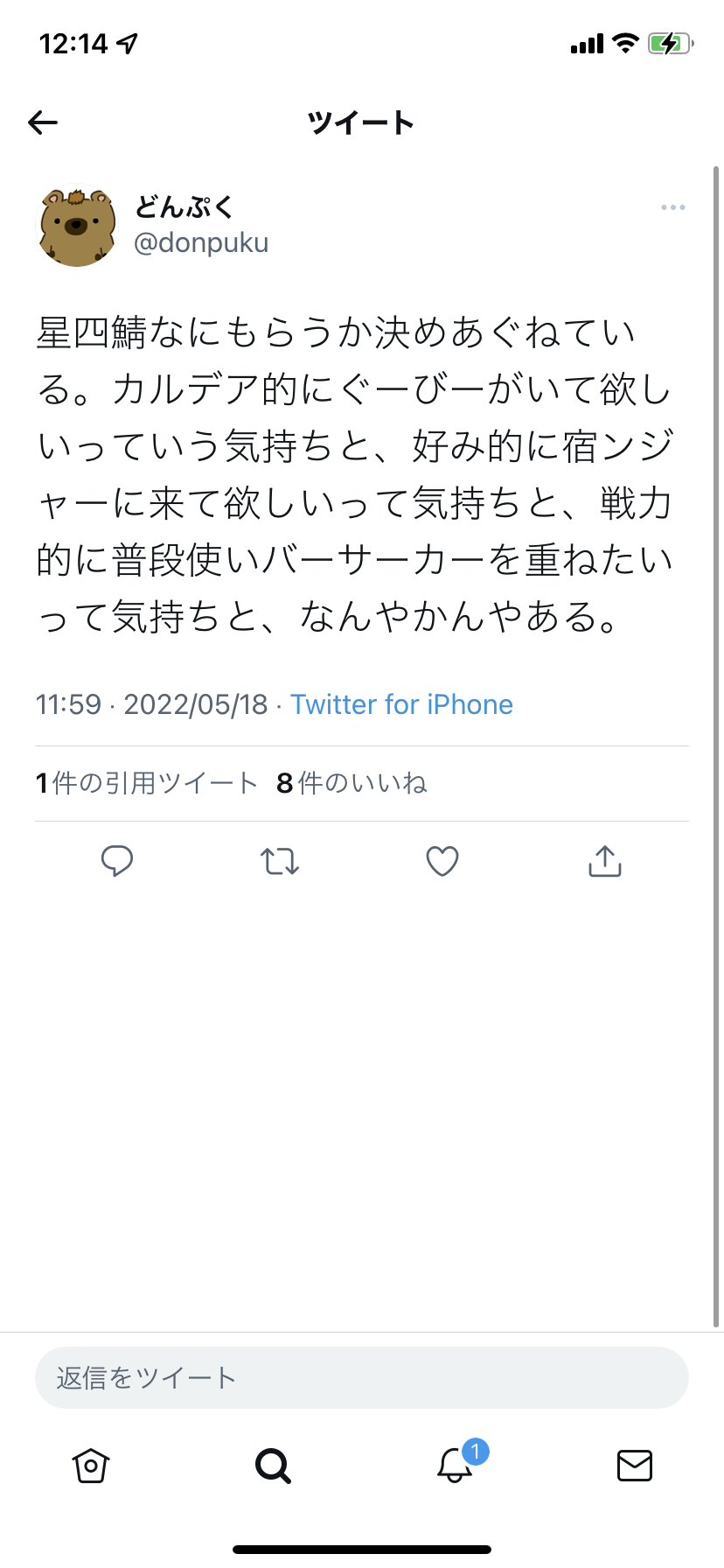Reply with the speech bubble icon

pos(117,862)
